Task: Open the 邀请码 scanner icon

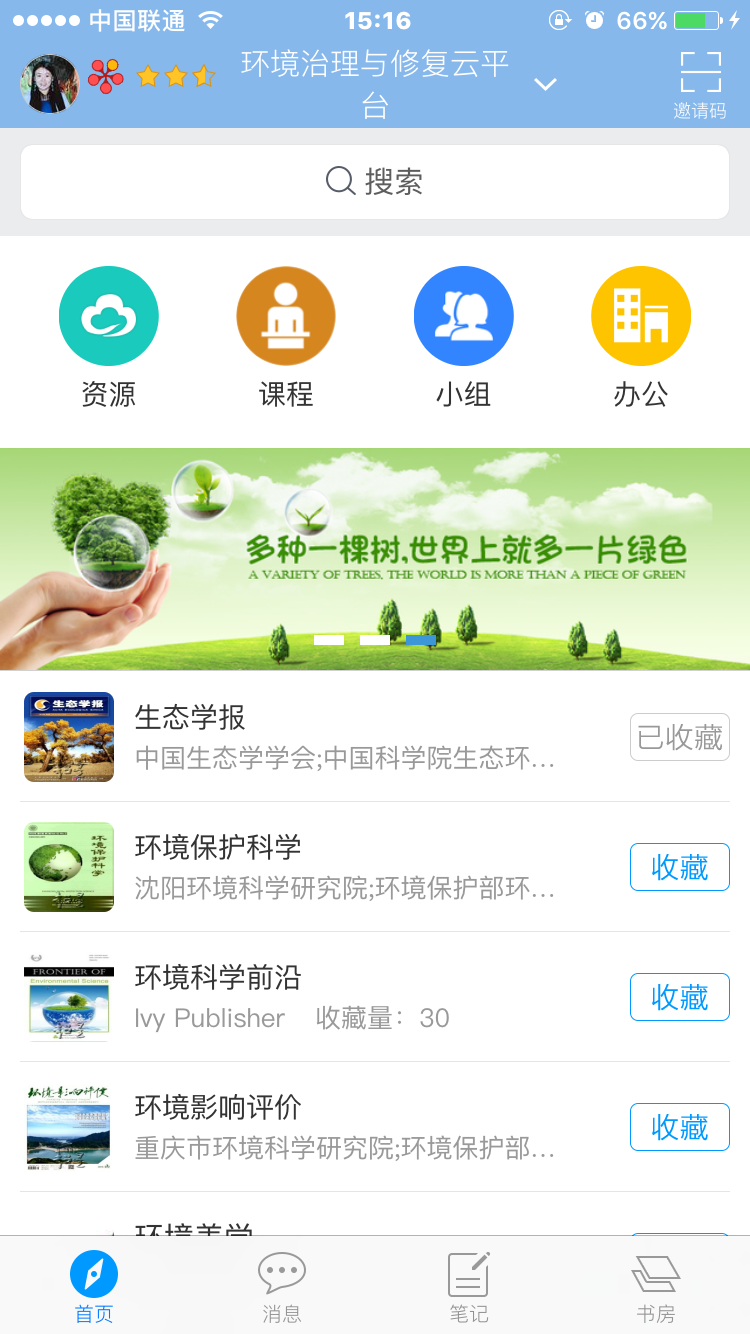Action: [x=700, y=84]
